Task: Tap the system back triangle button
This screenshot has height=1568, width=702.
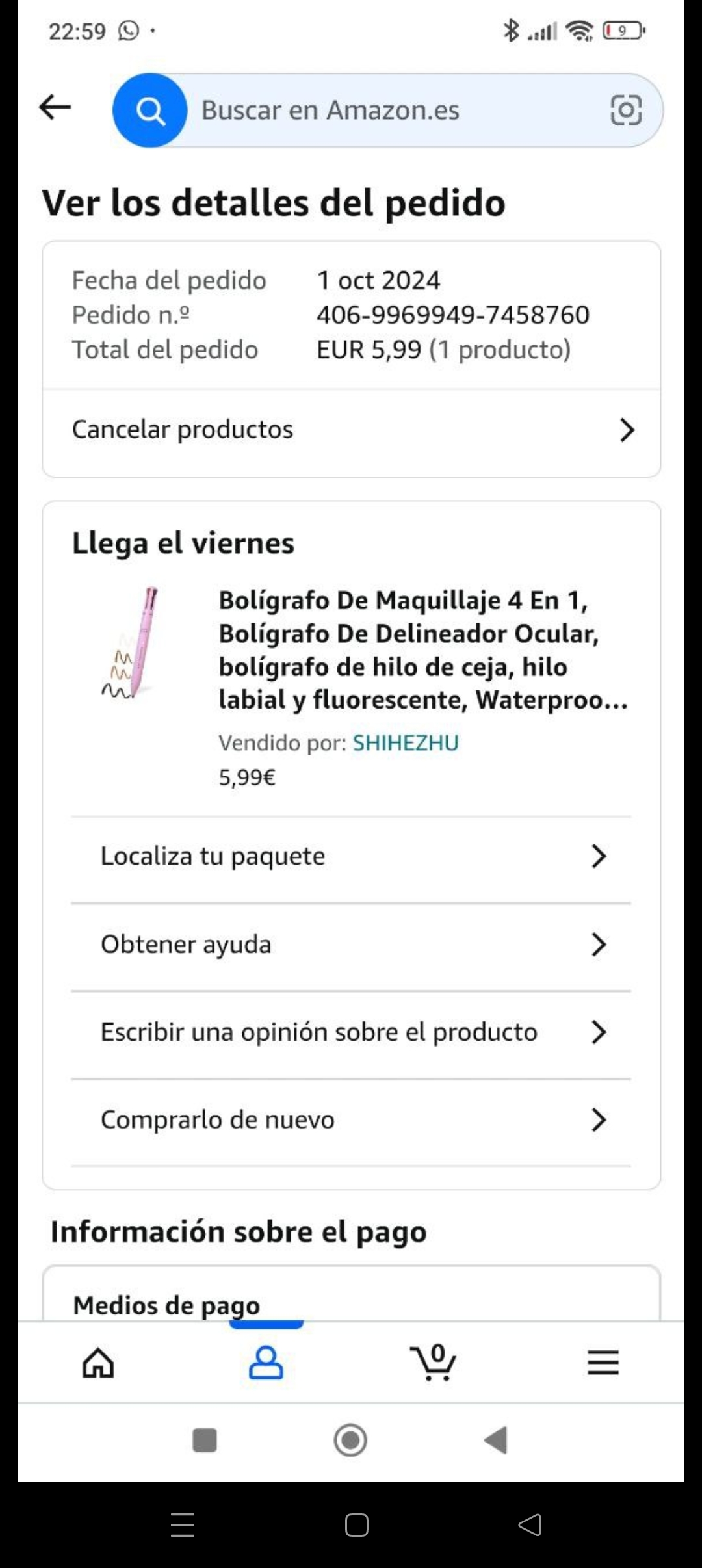Action: [x=497, y=1440]
